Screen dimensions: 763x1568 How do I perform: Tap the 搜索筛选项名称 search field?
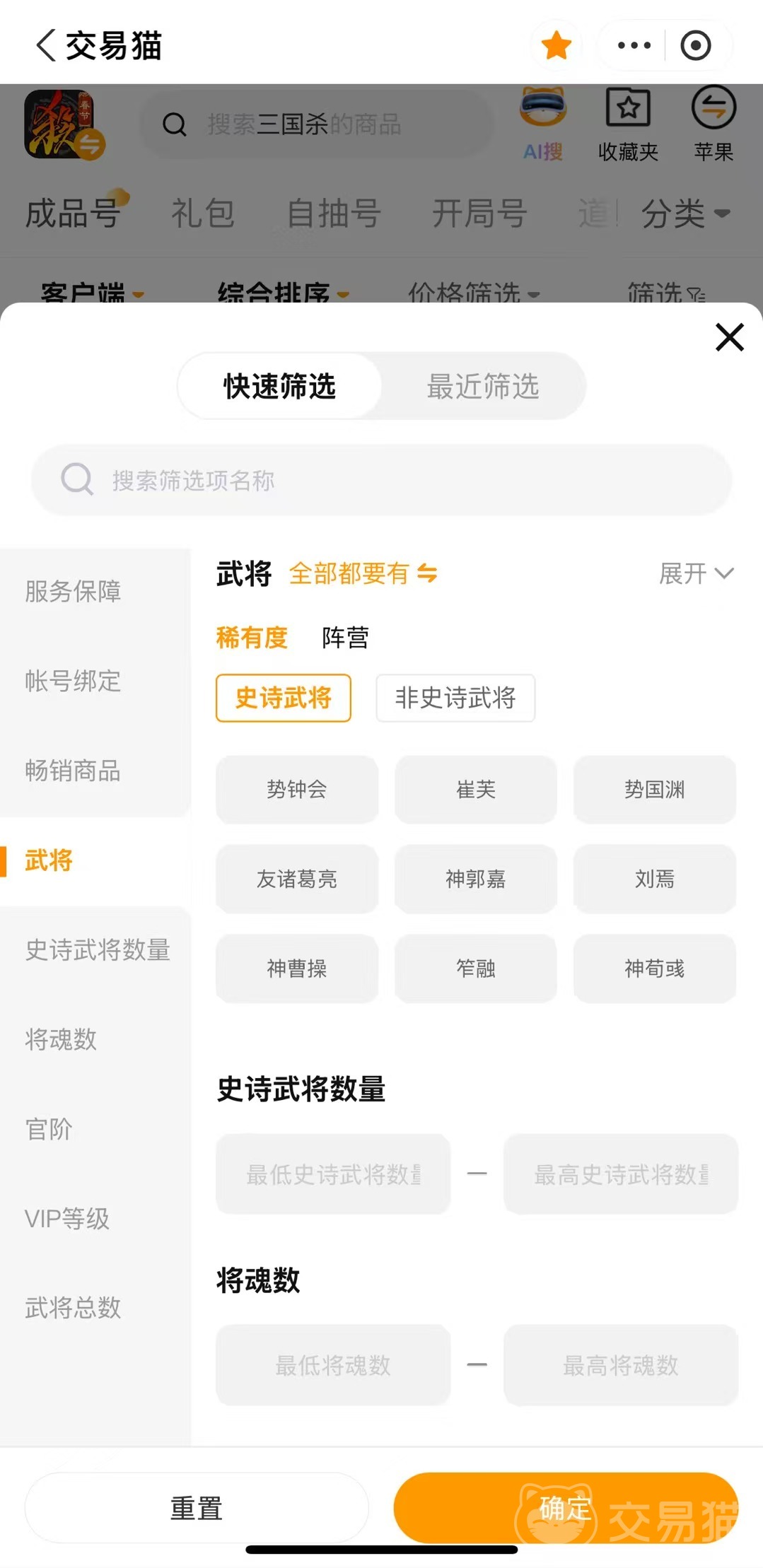(x=382, y=480)
